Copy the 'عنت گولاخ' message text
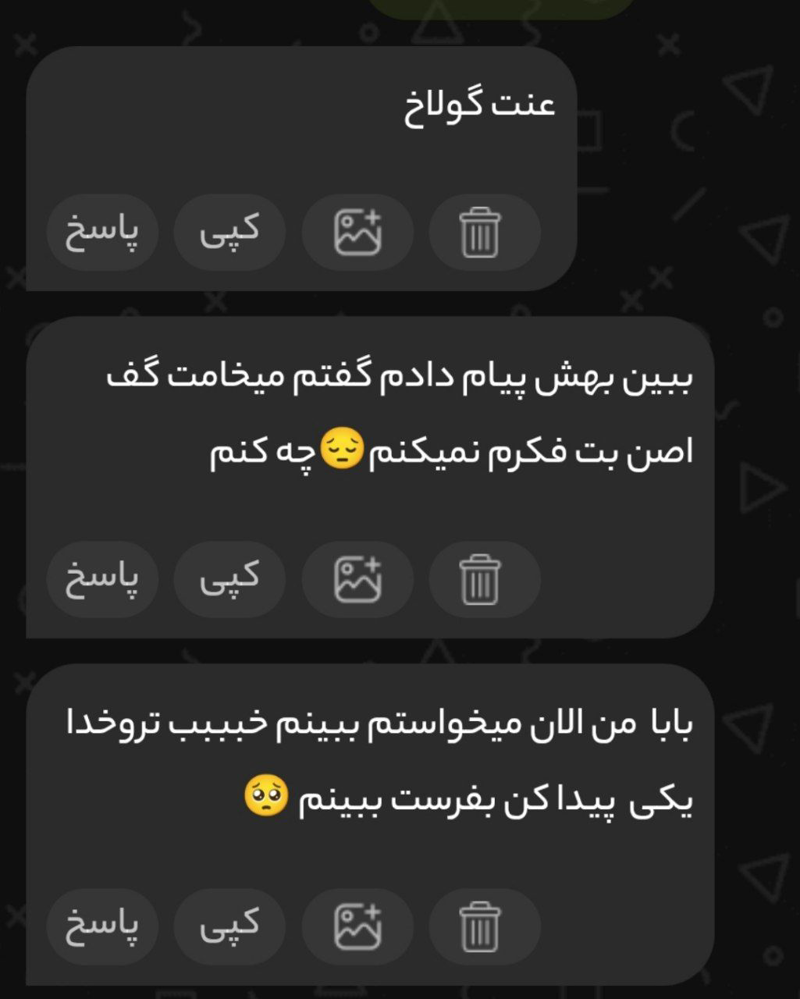The width and height of the screenshot is (800, 999). click(229, 232)
